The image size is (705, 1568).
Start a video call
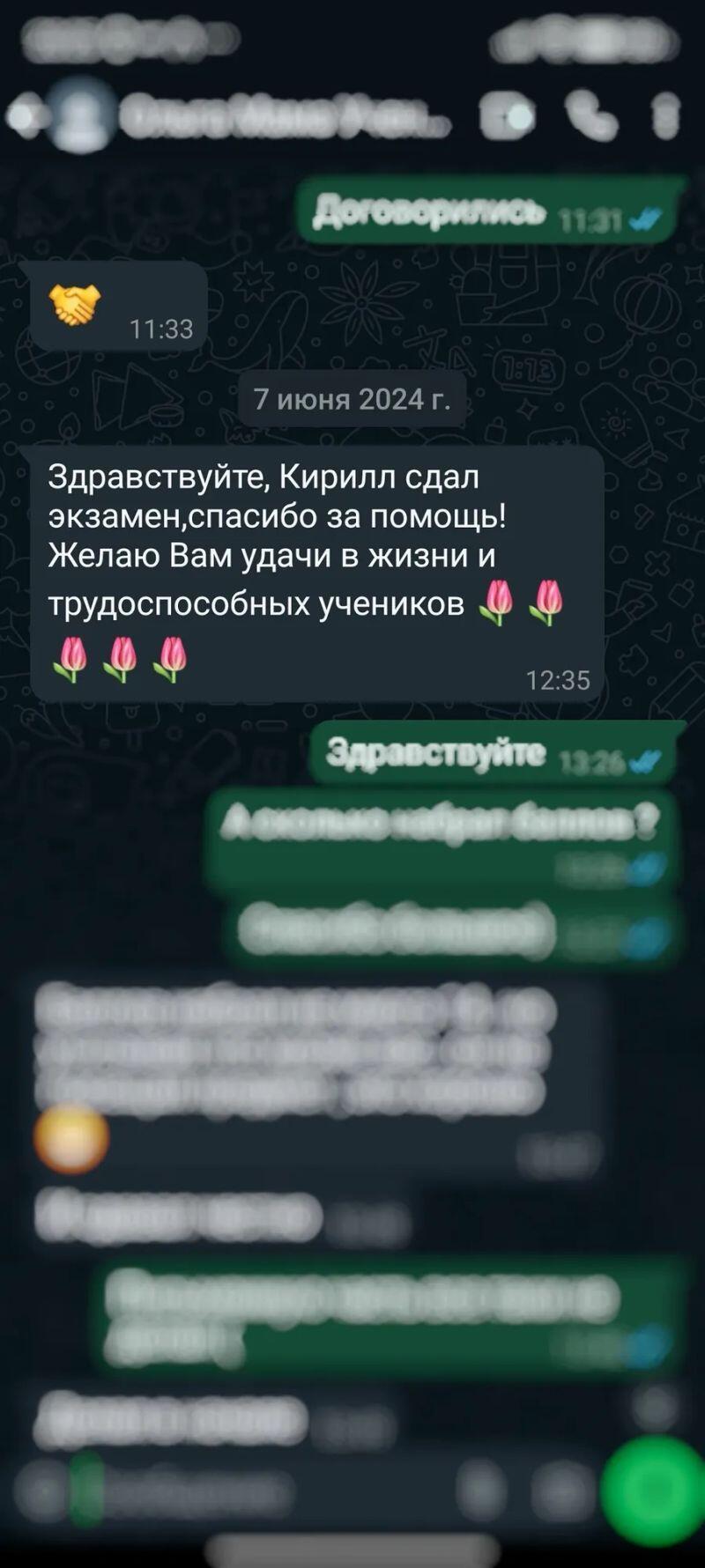point(508,116)
